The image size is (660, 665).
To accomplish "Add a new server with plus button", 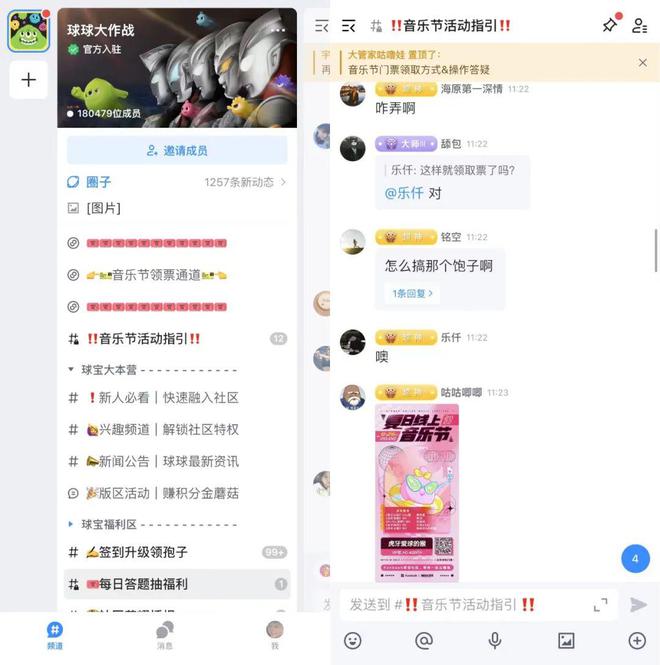I will coord(29,80).
